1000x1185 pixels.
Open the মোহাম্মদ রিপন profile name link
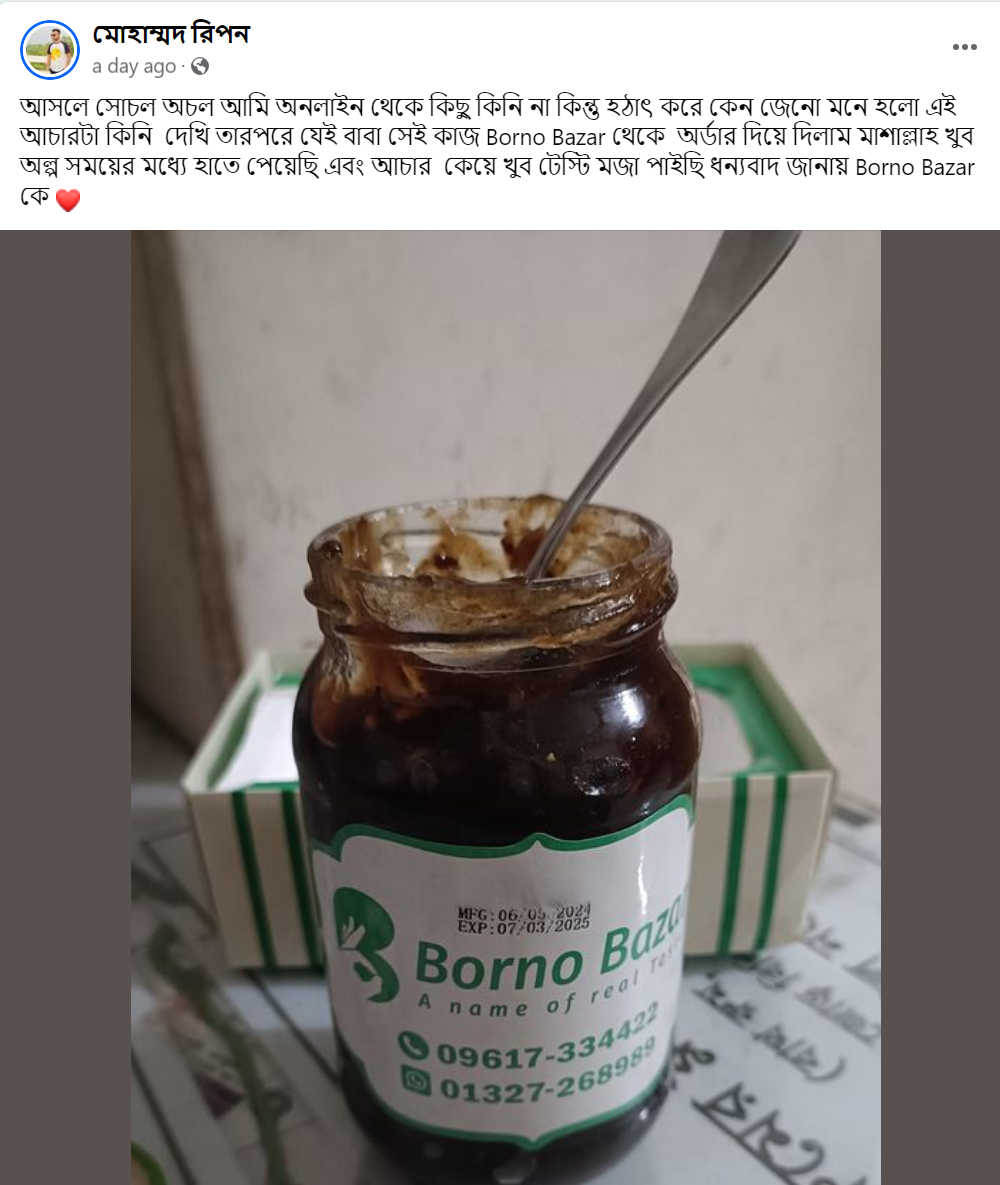pos(171,35)
